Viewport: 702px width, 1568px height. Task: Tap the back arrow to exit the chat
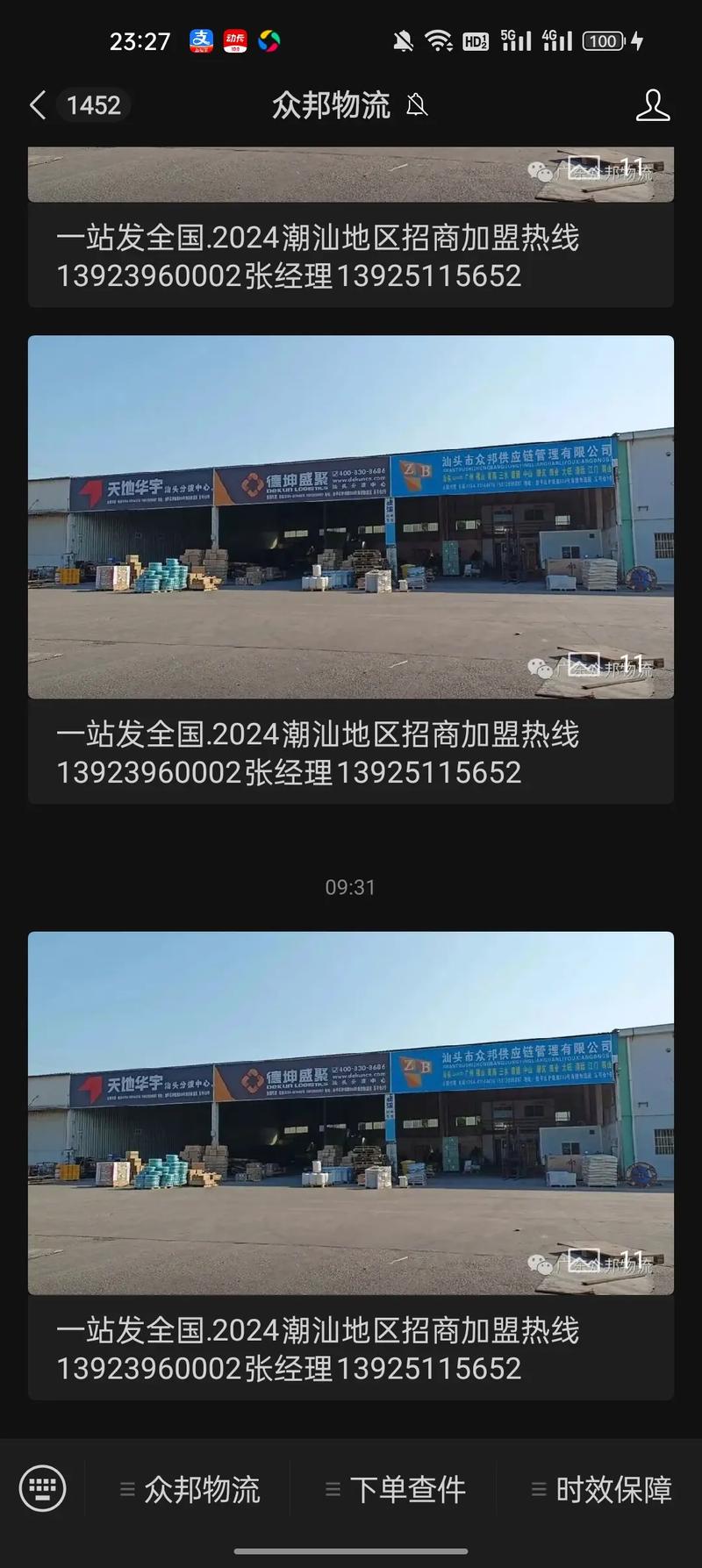point(35,104)
